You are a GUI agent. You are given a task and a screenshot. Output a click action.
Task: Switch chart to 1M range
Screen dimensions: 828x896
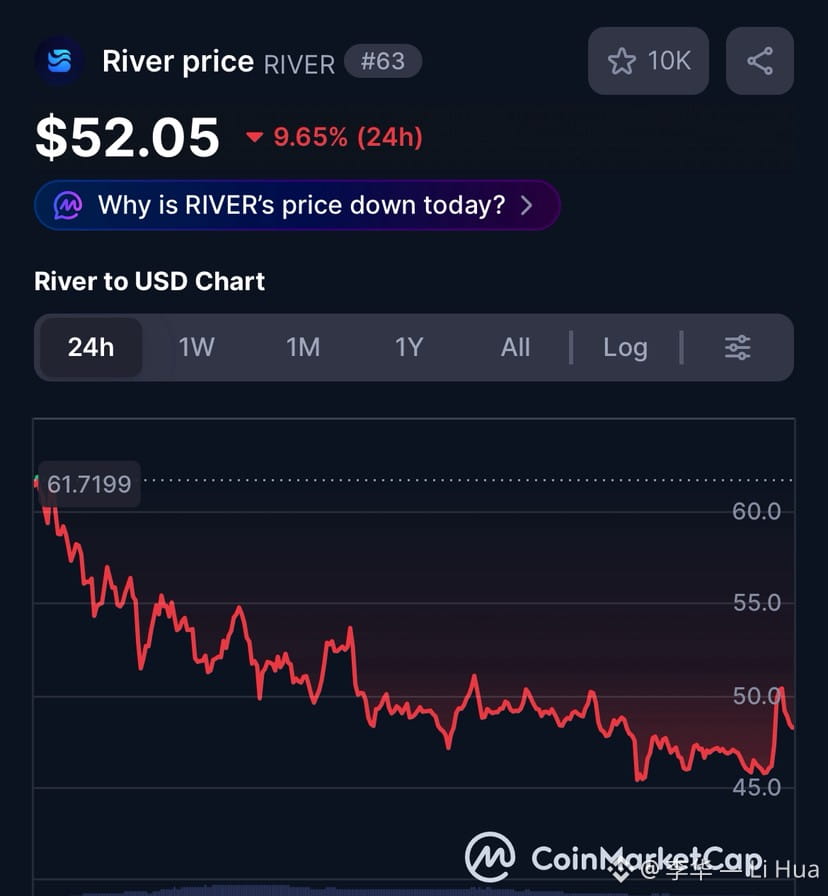[303, 347]
